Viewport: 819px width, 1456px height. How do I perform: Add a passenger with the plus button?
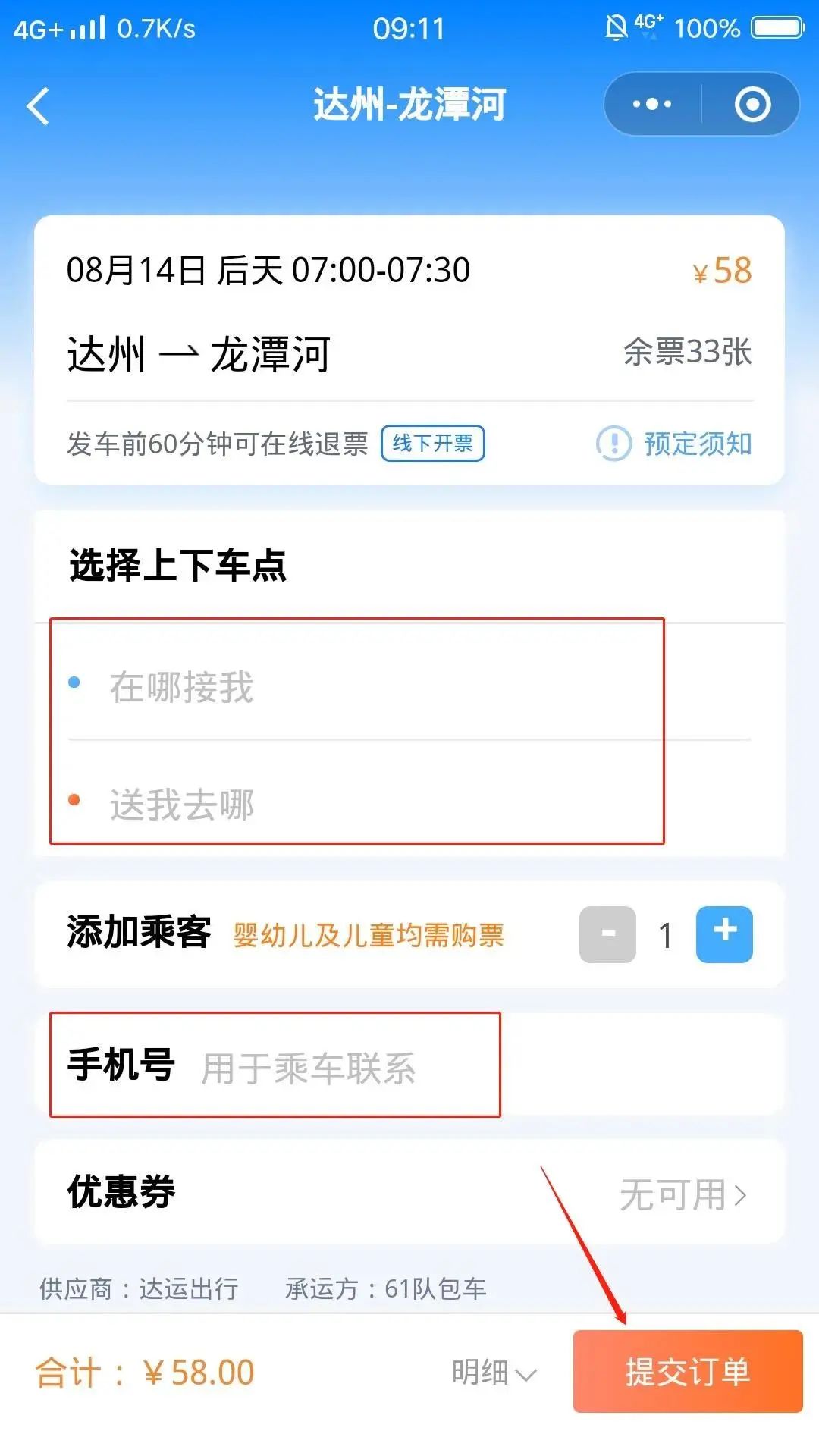(724, 934)
